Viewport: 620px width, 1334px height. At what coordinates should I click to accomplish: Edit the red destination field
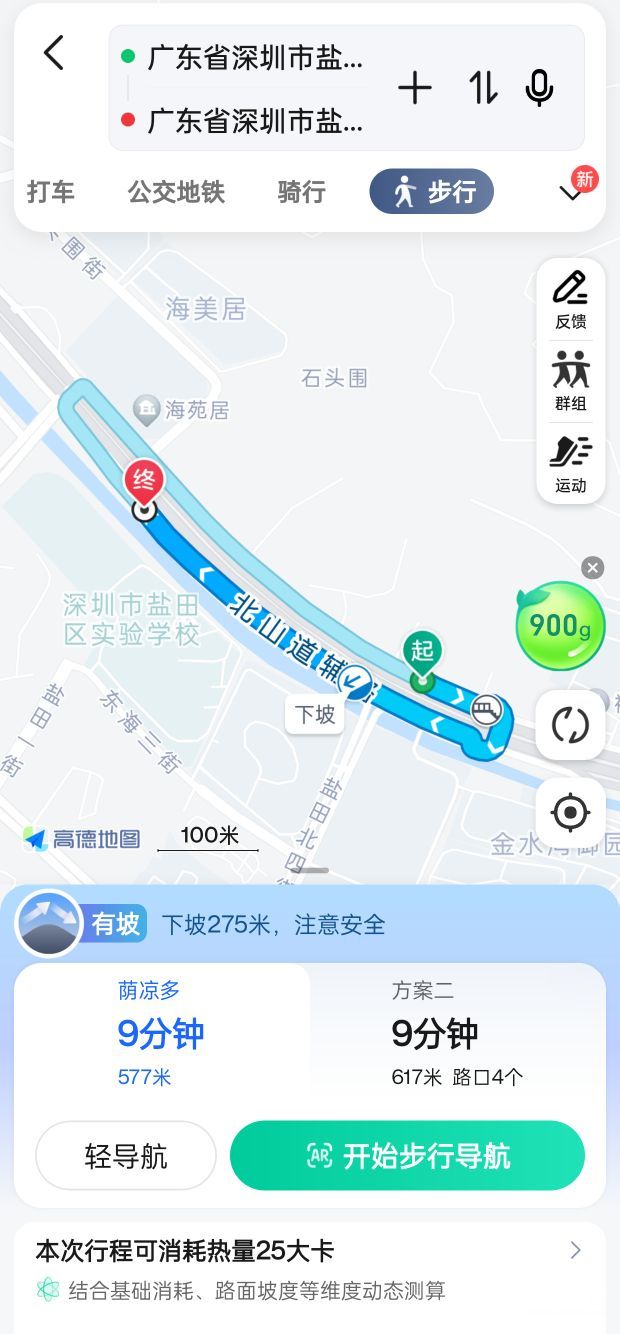coord(255,121)
